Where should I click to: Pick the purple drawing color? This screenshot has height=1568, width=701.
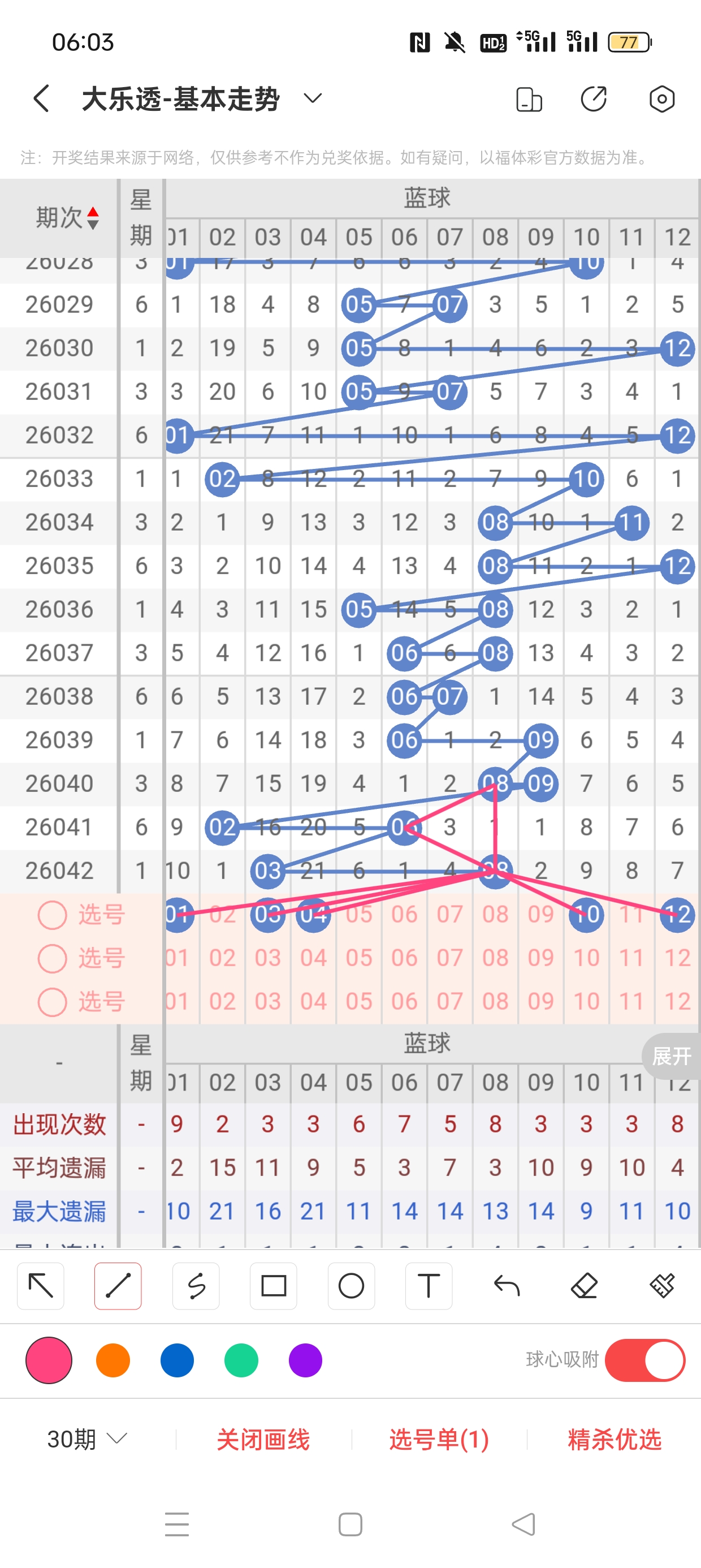pos(305,1360)
